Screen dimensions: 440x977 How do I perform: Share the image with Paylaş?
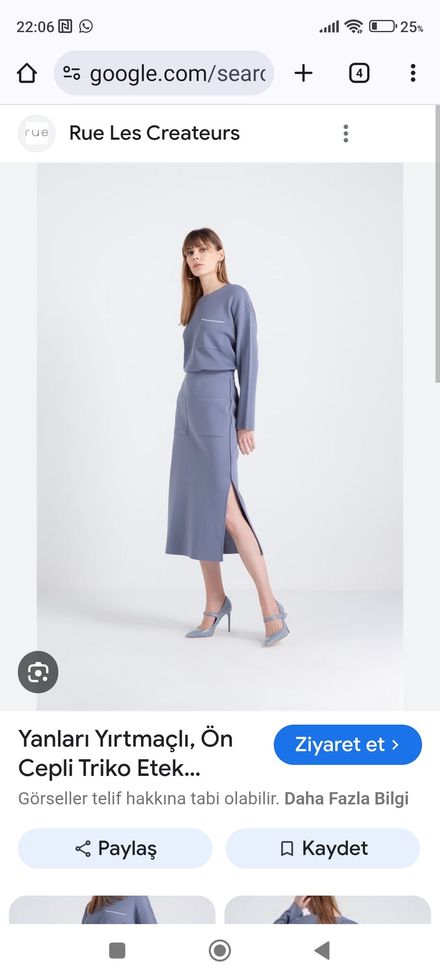tap(115, 848)
